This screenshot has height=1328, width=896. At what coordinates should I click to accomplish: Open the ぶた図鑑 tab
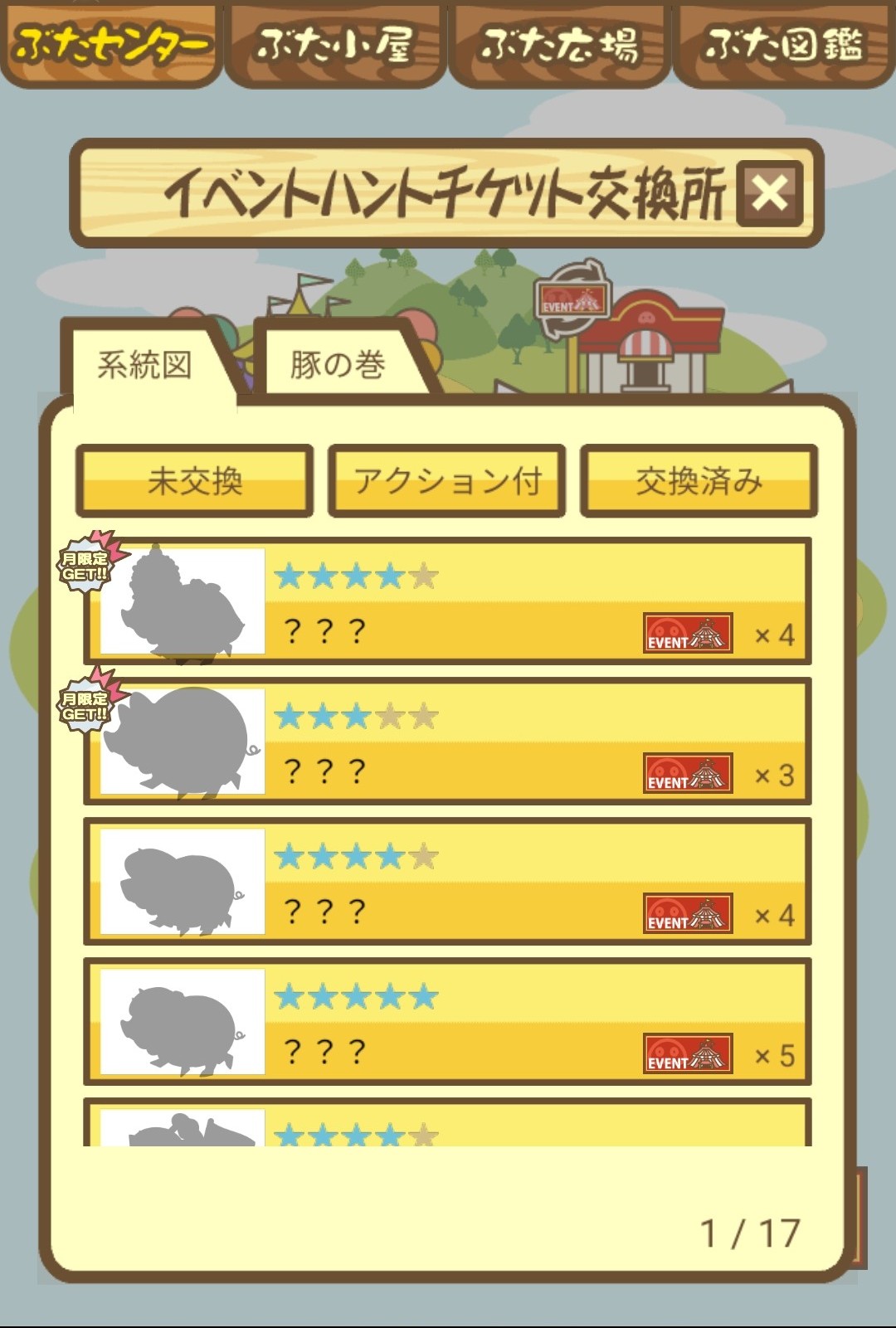tap(784, 45)
